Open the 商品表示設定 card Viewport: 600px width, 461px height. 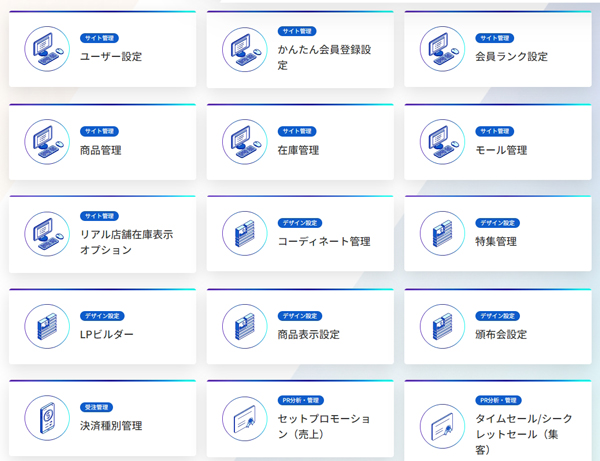pos(308,334)
